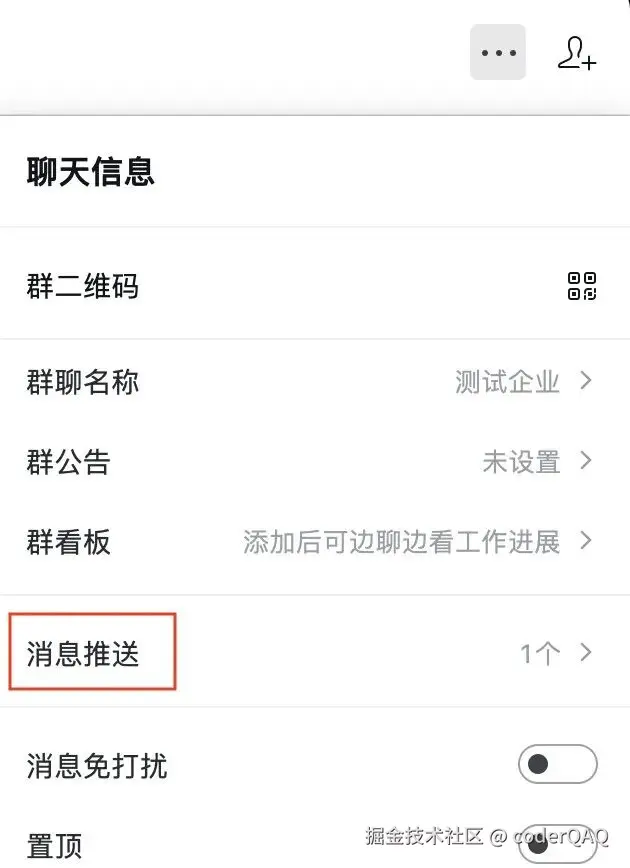The image size is (630, 868).
Task: Tap the add member icon
Action: tap(577, 53)
